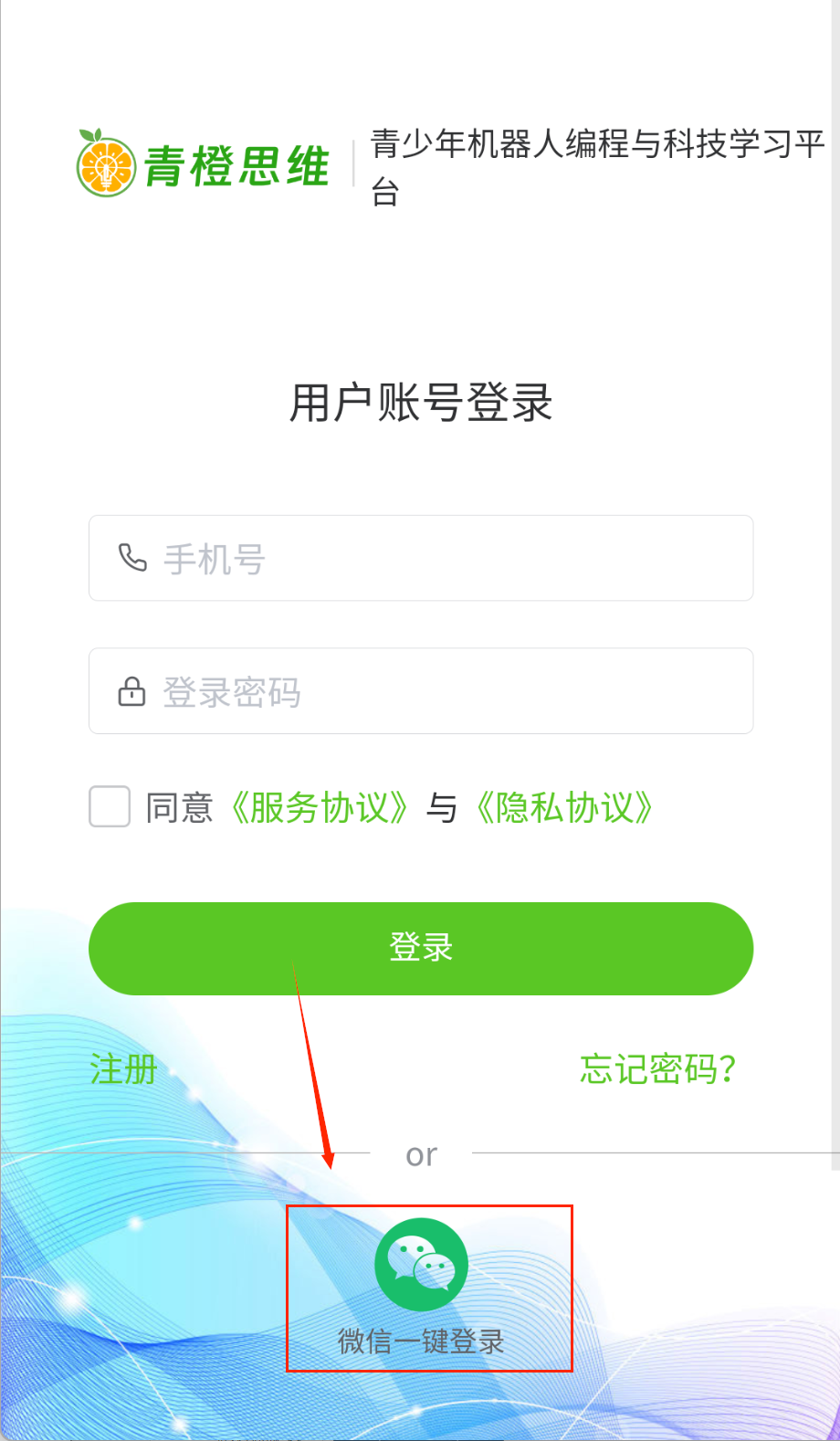Go to 注册 to create an account

(123, 1068)
